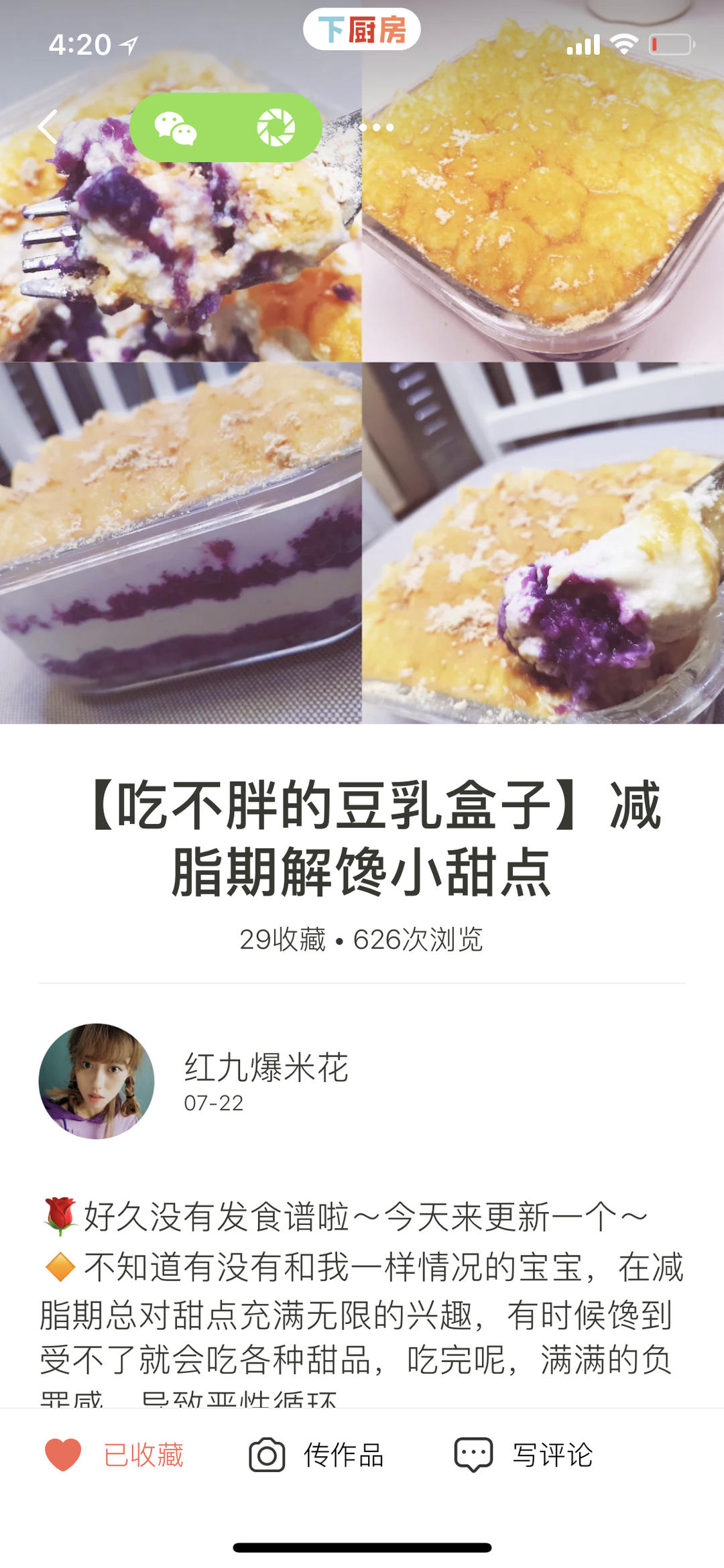The width and height of the screenshot is (724, 1568).
Task: Upload your dish with 传作品
Action: [x=316, y=1455]
